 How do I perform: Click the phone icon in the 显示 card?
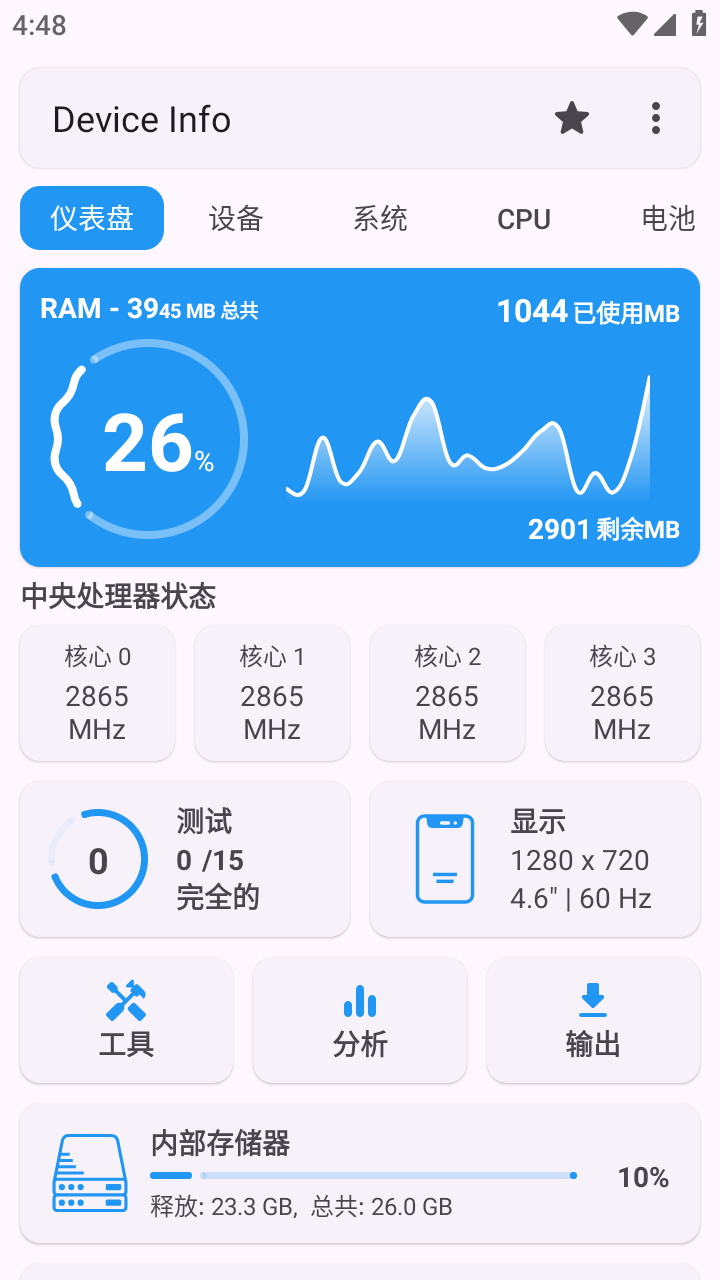pos(444,858)
